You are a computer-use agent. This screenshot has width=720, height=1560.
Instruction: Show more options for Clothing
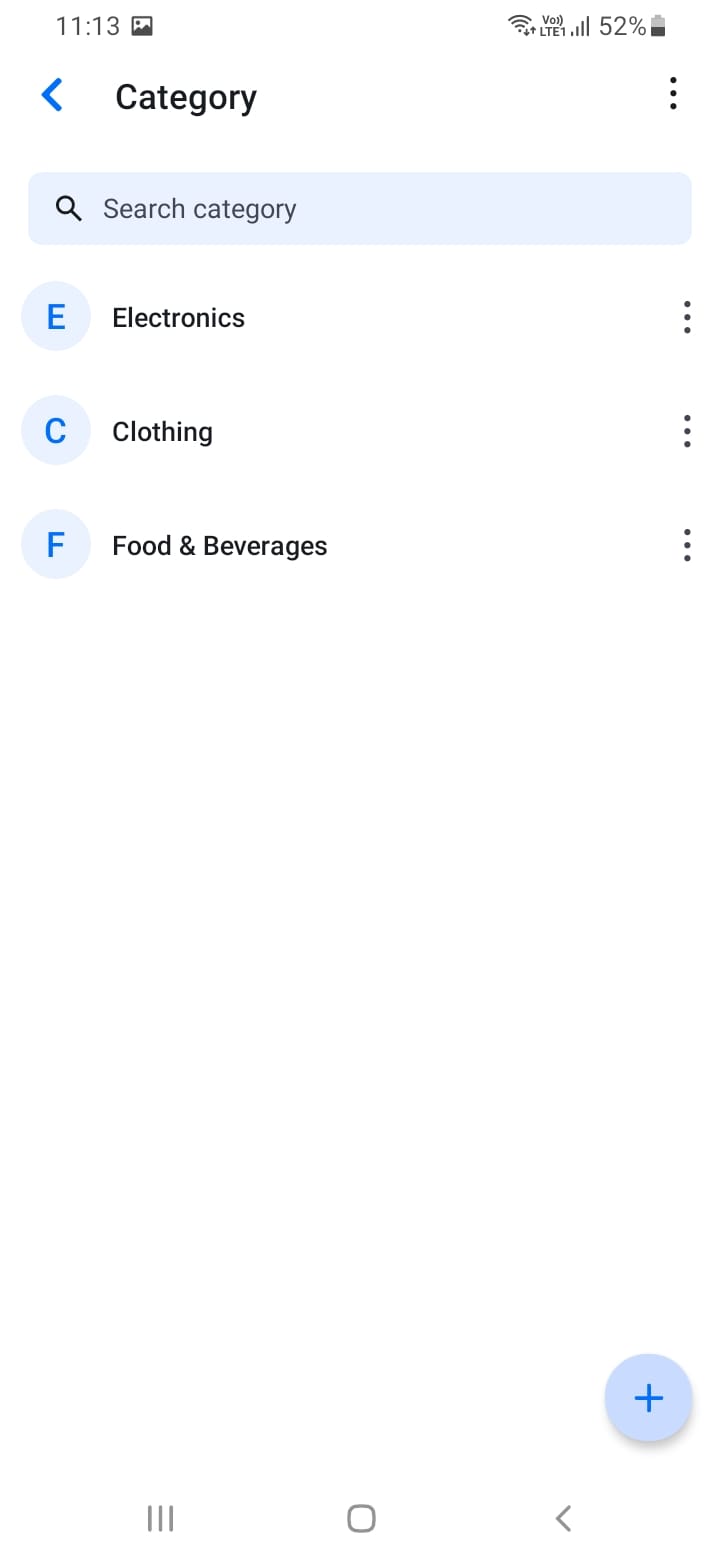(x=686, y=431)
